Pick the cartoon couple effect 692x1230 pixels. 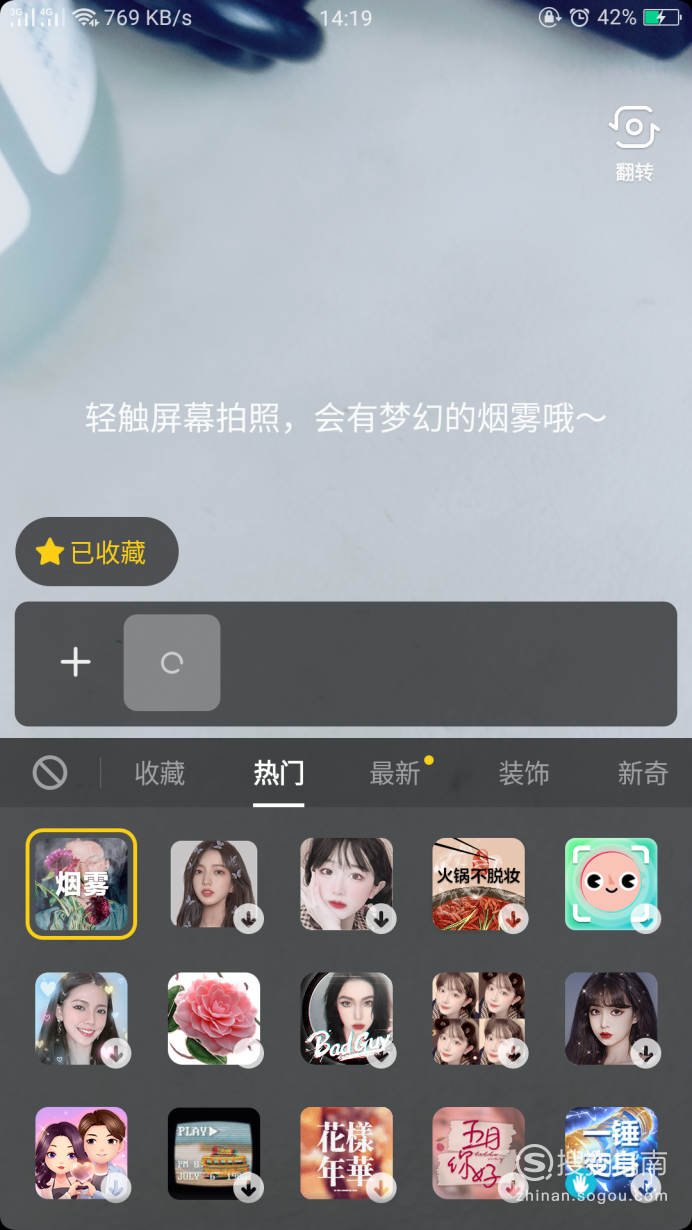coord(81,1153)
